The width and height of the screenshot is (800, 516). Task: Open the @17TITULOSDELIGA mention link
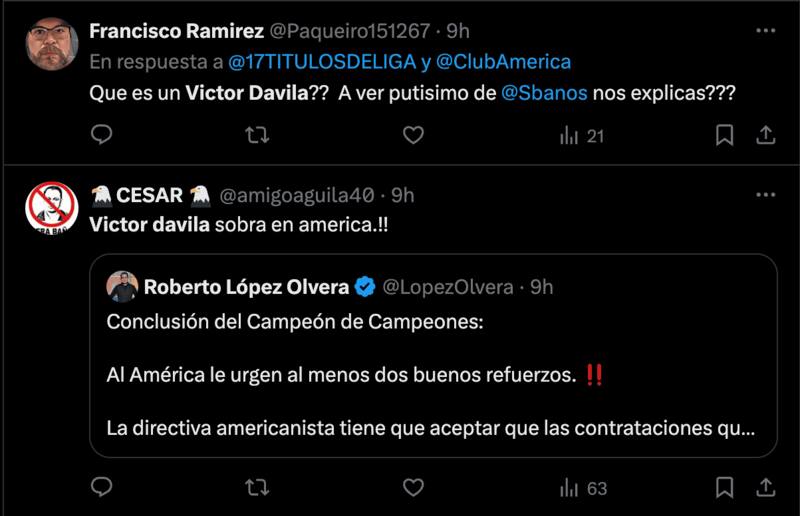322,62
